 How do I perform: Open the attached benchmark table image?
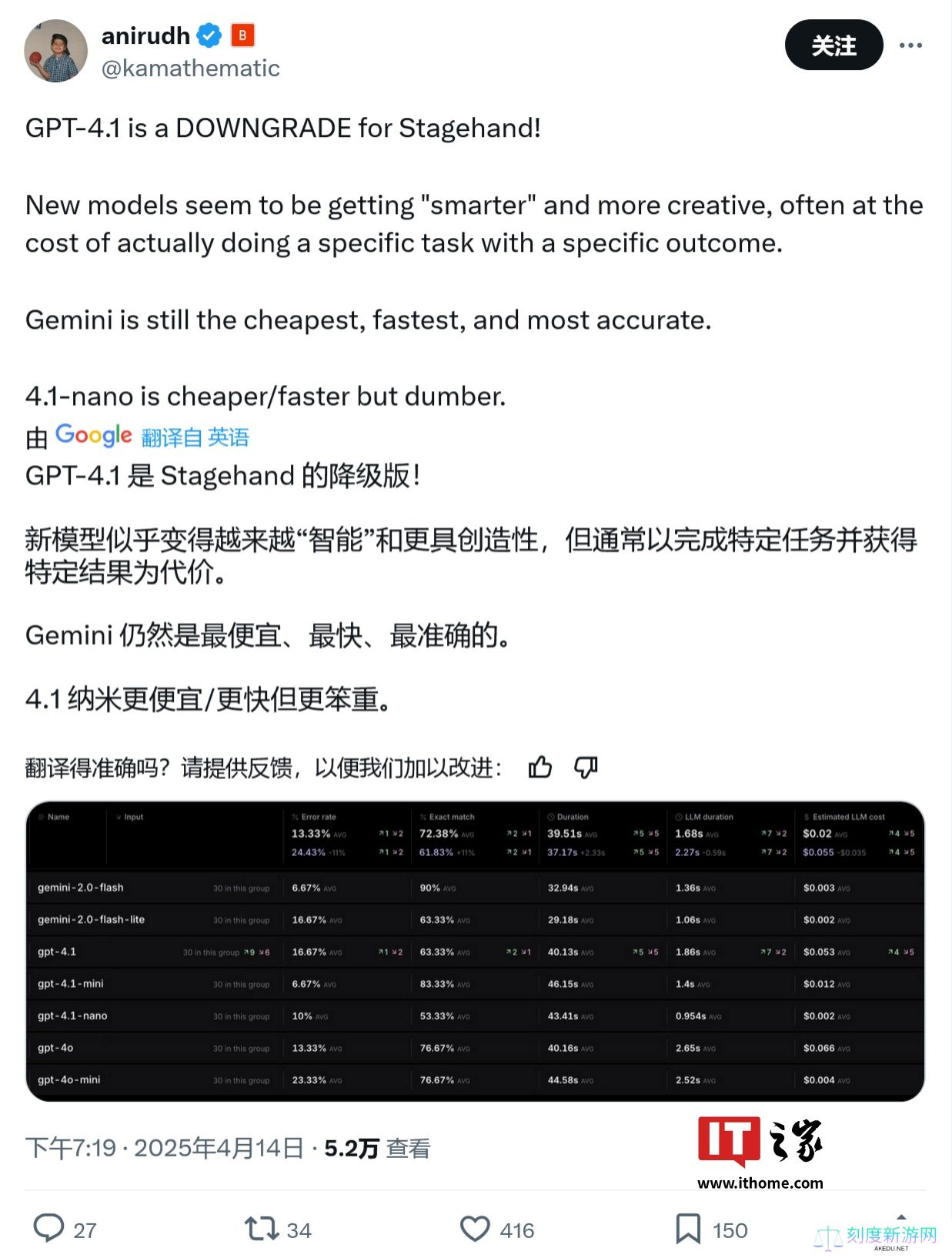pyautogui.click(x=475, y=951)
